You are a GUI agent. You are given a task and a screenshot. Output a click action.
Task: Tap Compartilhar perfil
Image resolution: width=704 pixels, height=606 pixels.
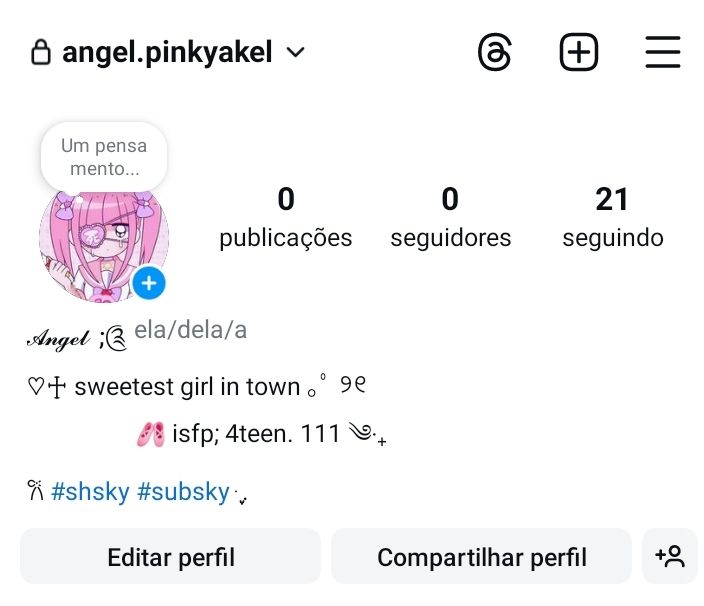coord(481,557)
